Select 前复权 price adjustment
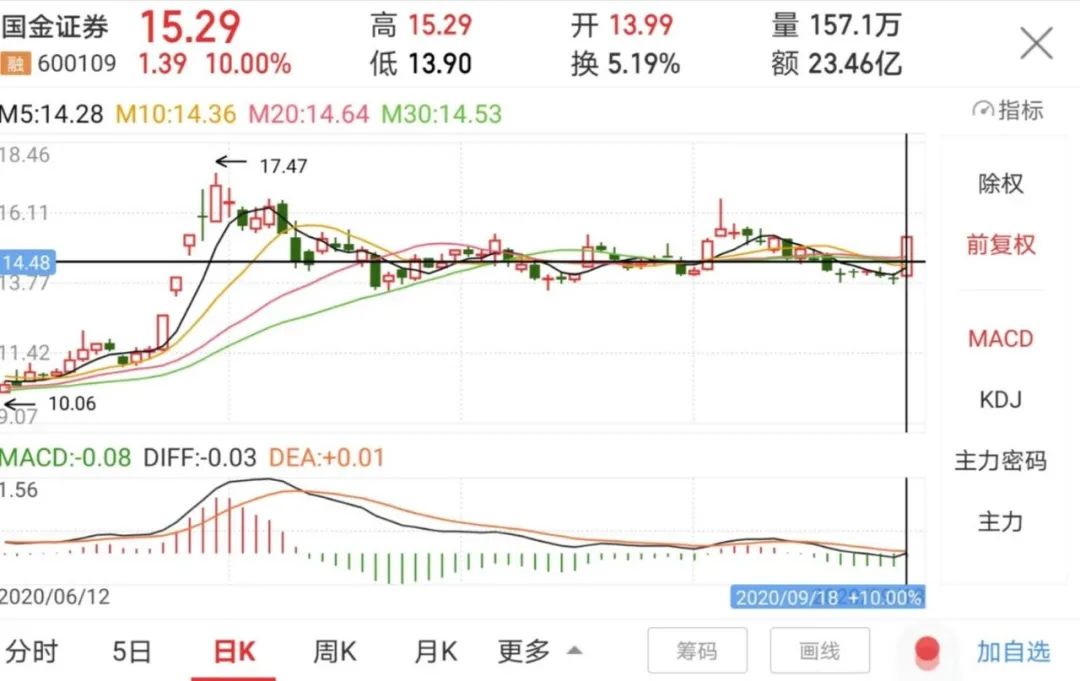1080x681 pixels. [1000, 245]
